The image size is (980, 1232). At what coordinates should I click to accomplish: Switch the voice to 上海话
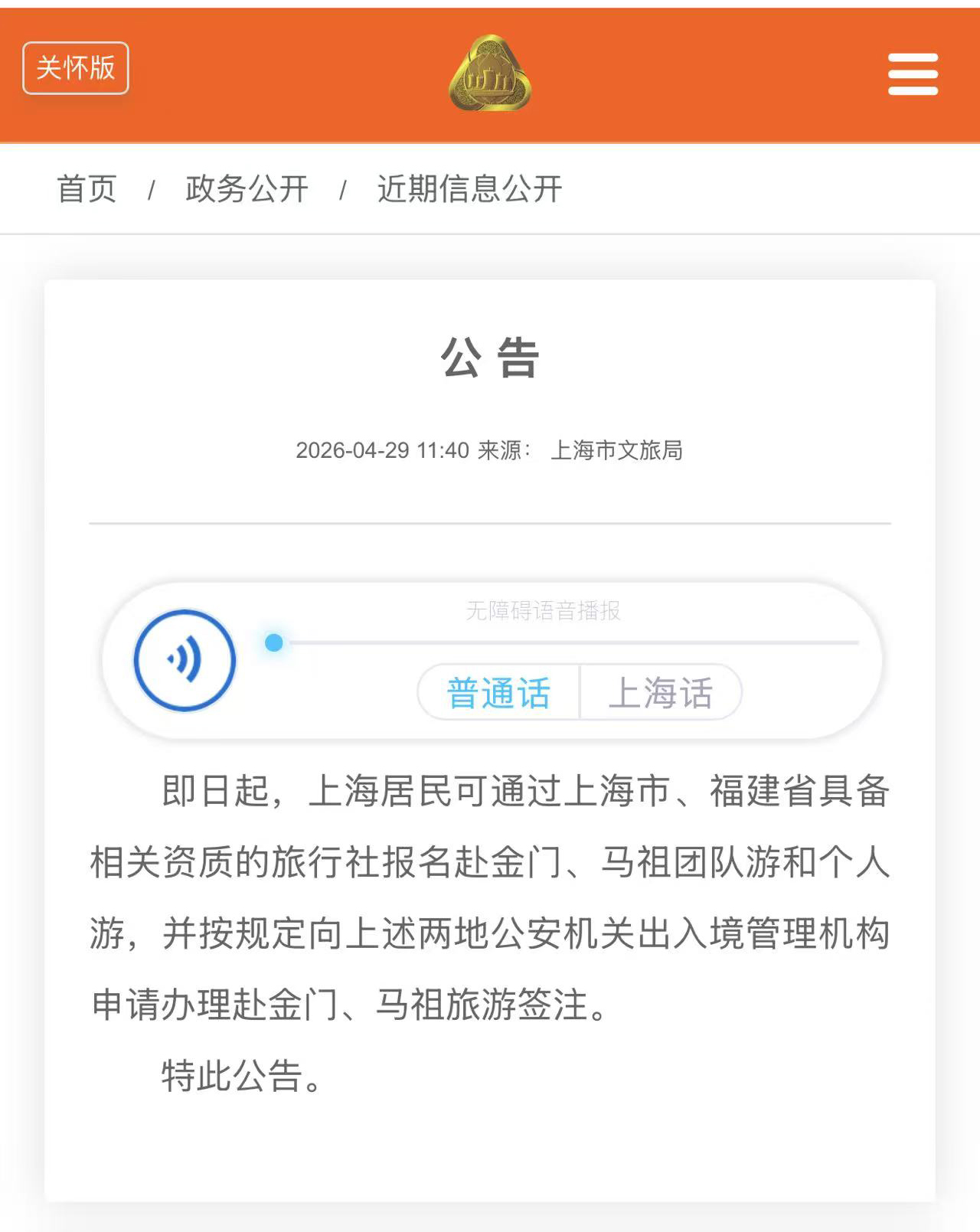tap(660, 693)
